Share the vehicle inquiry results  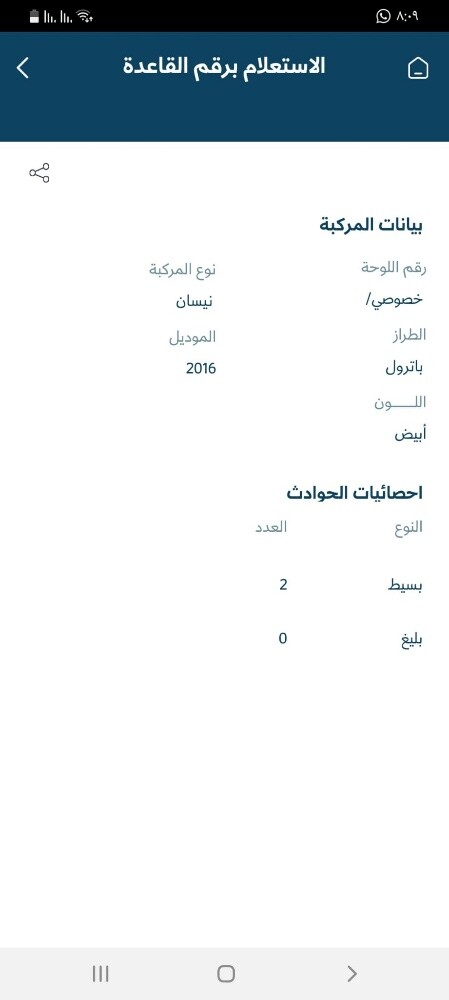pyautogui.click(x=39, y=173)
